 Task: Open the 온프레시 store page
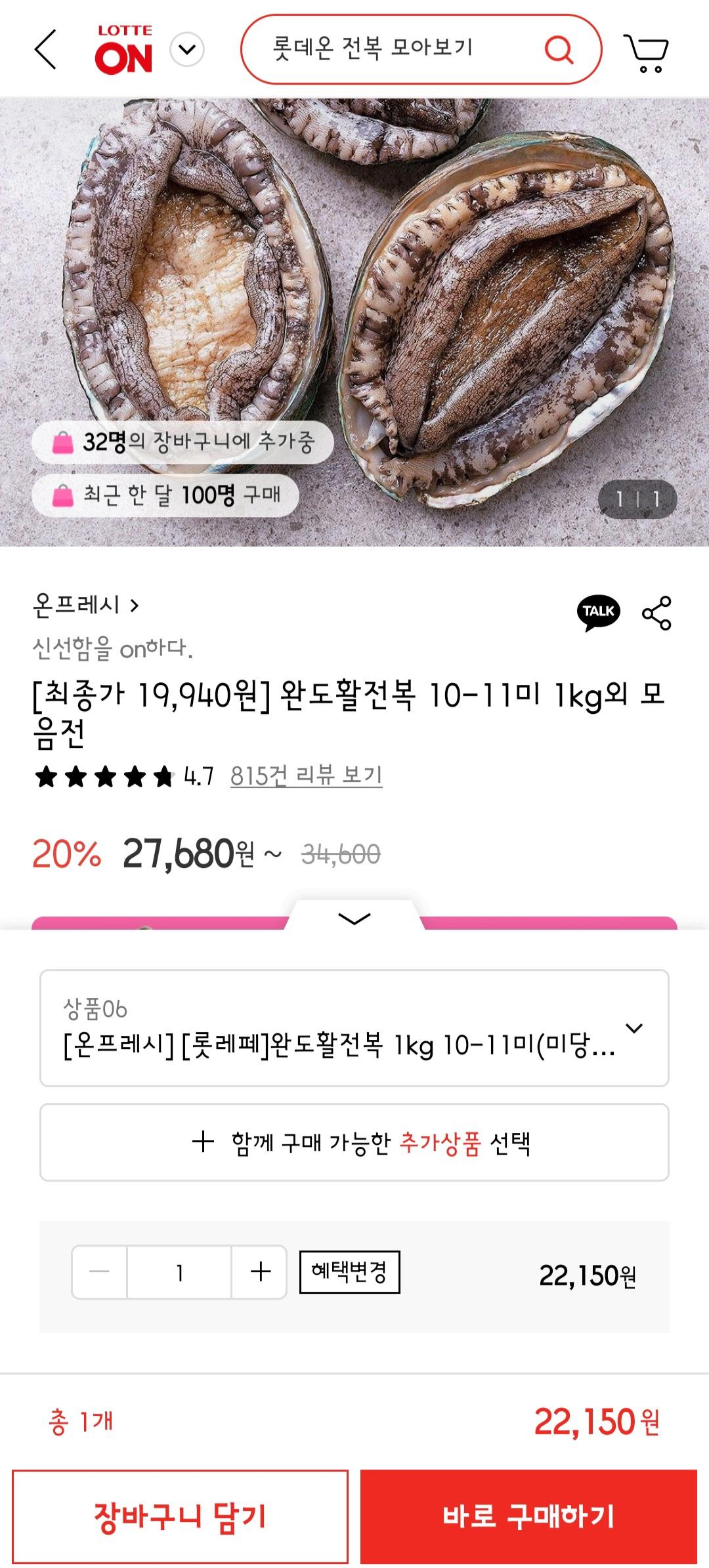85,605
